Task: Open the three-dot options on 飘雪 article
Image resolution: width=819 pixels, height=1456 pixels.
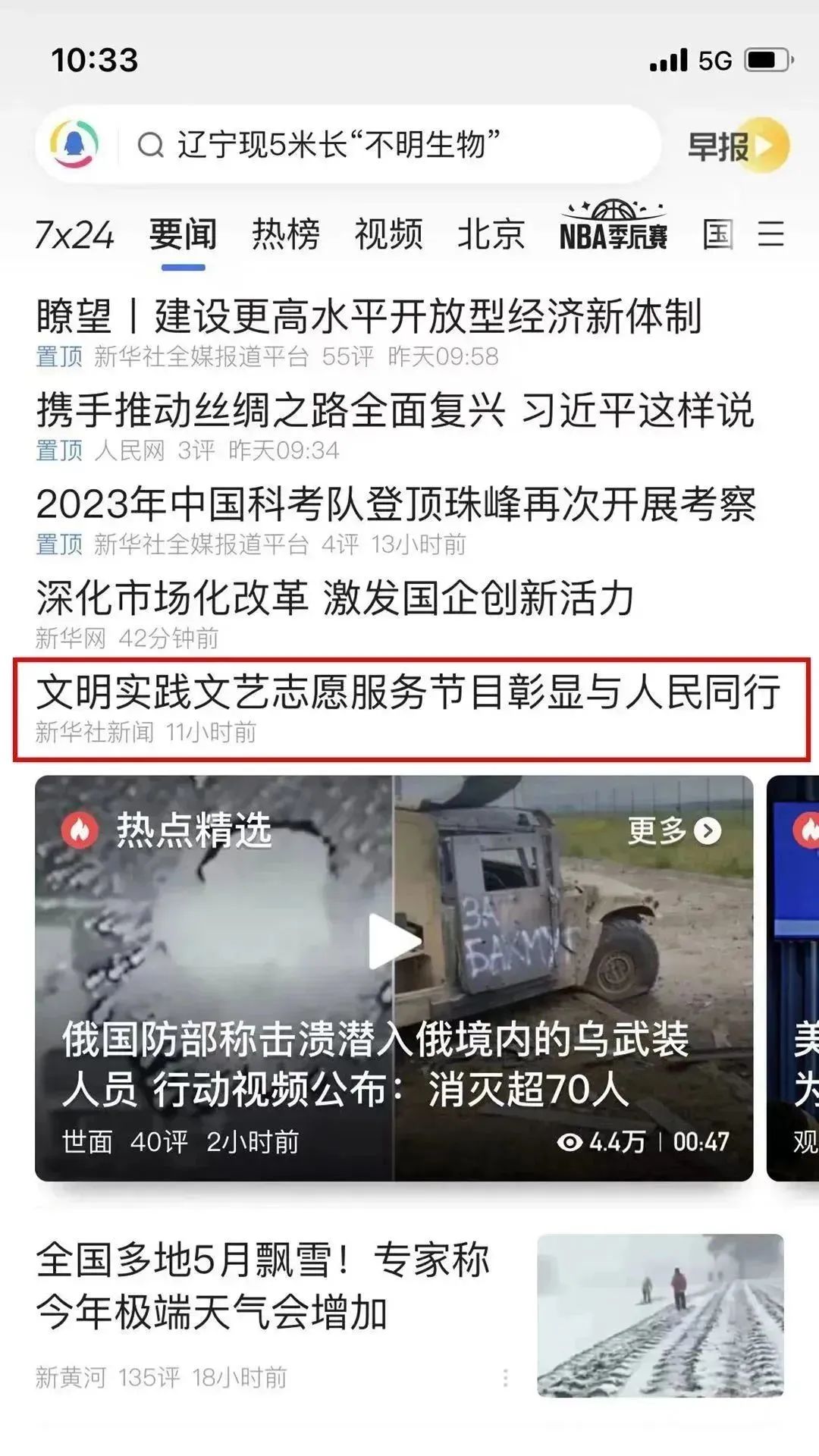Action: click(x=505, y=1377)
